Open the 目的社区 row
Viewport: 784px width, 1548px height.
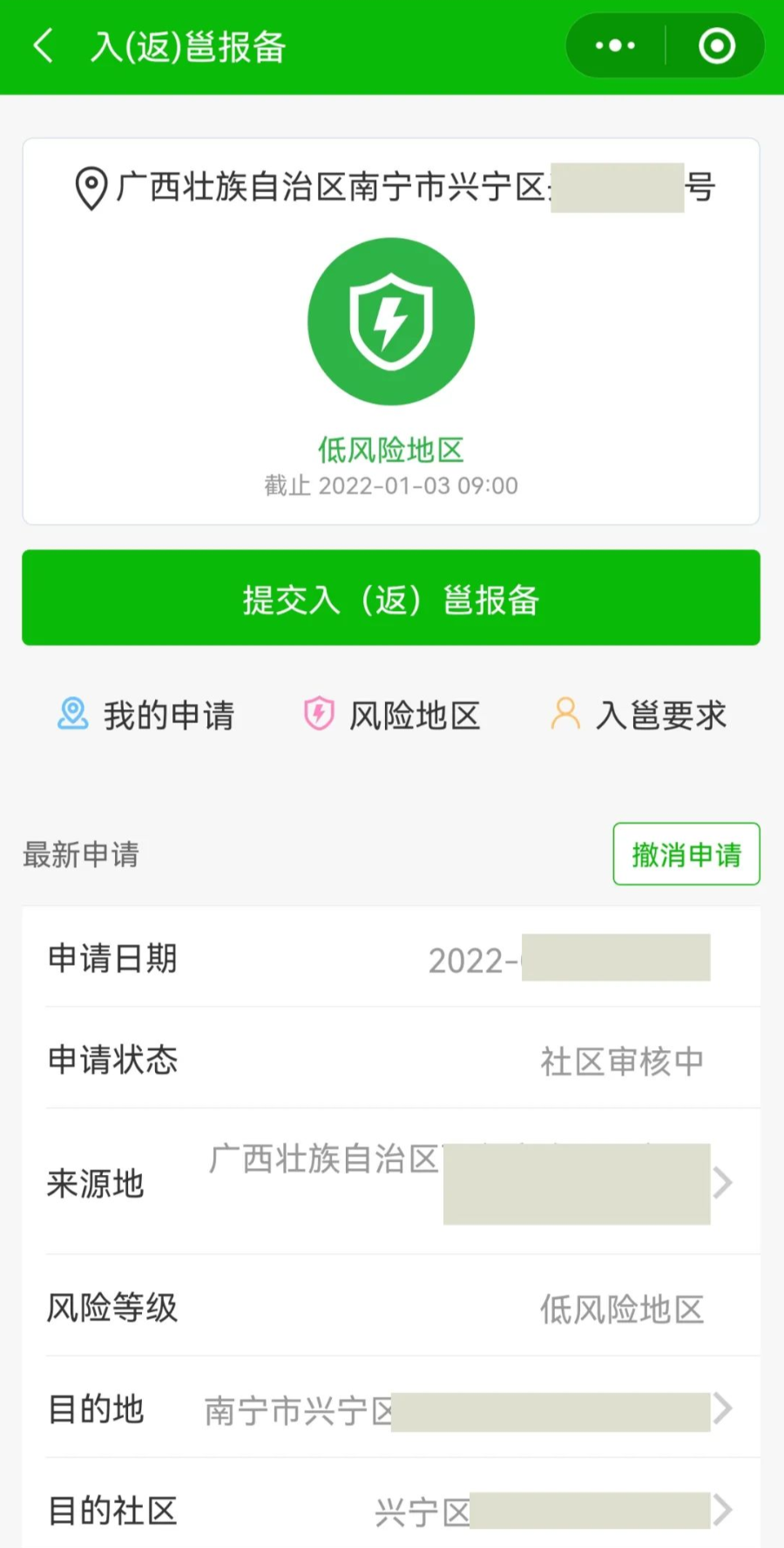(392, 1510)
